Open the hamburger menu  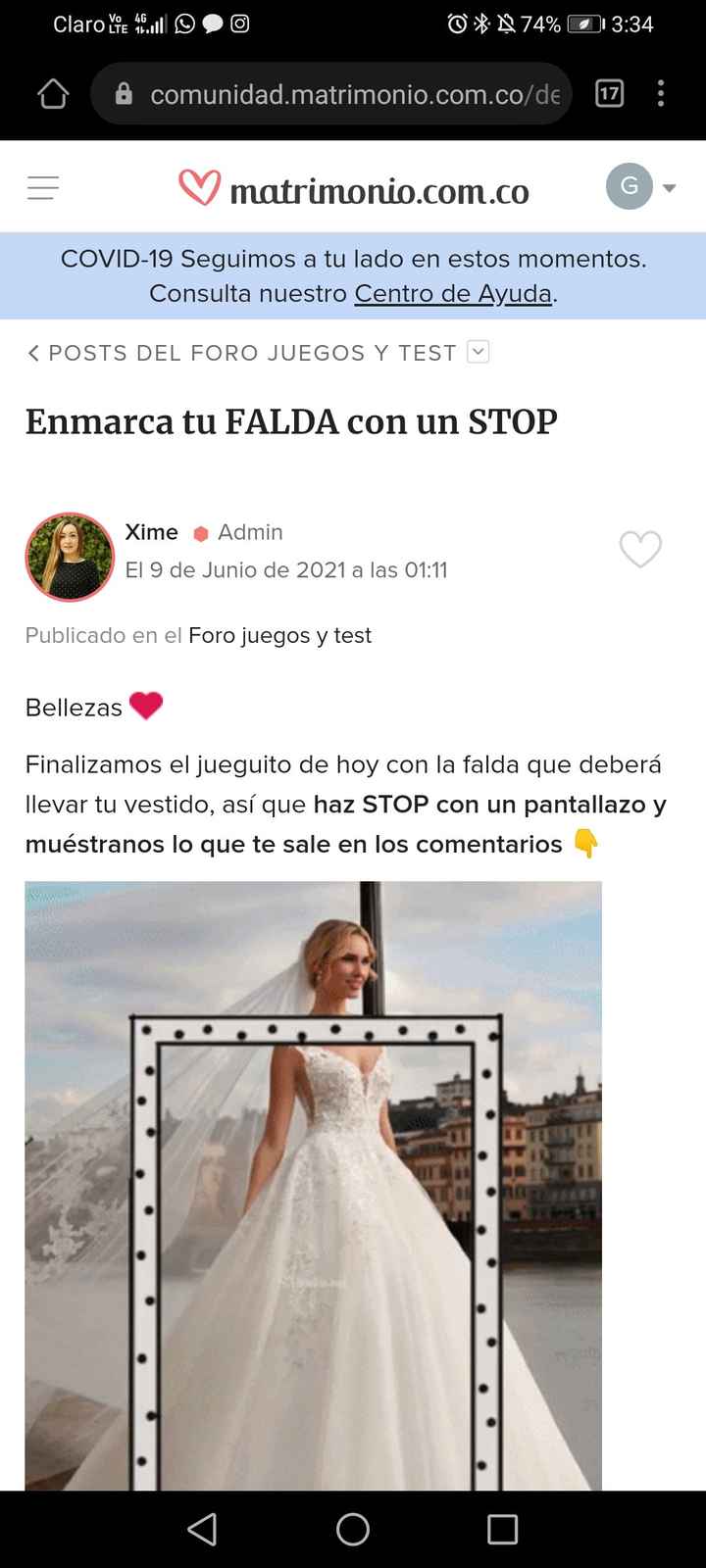43,187
